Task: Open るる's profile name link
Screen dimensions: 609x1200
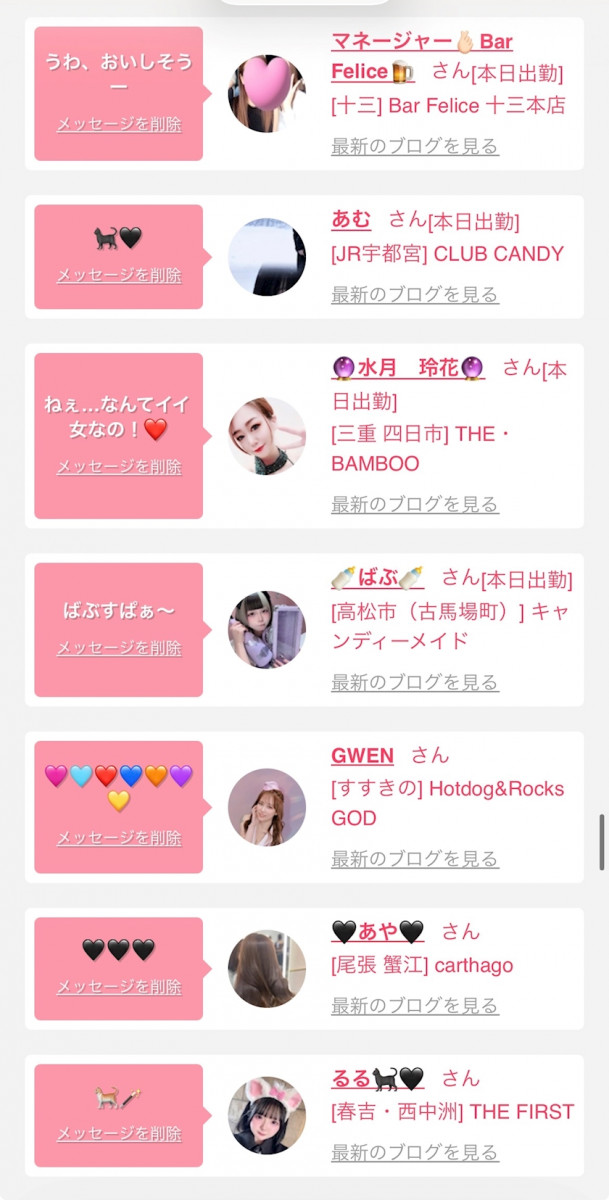Action: point(377,1079)
